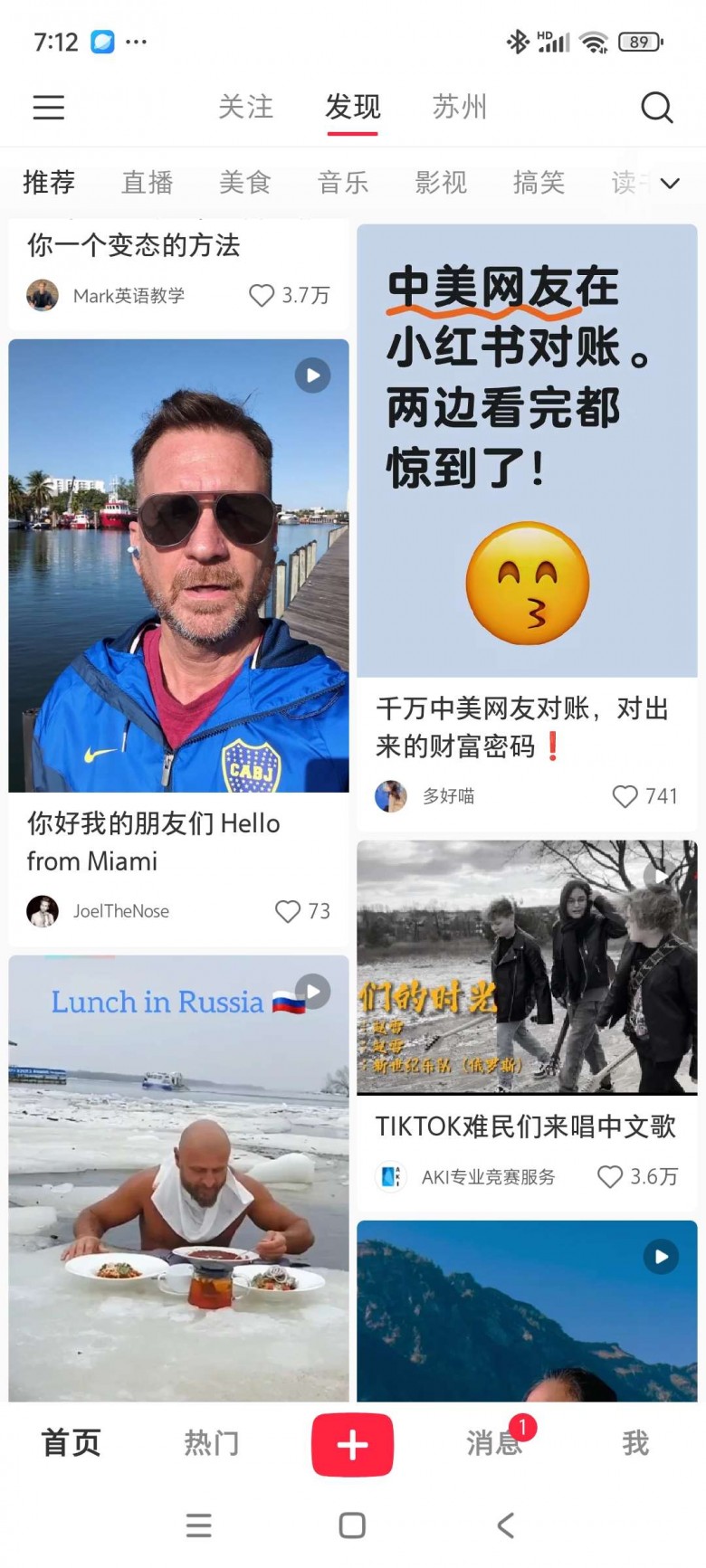This screenshot has width=706, height=1568.
Task: Go to the 消息 tab
Action: 494,1442
